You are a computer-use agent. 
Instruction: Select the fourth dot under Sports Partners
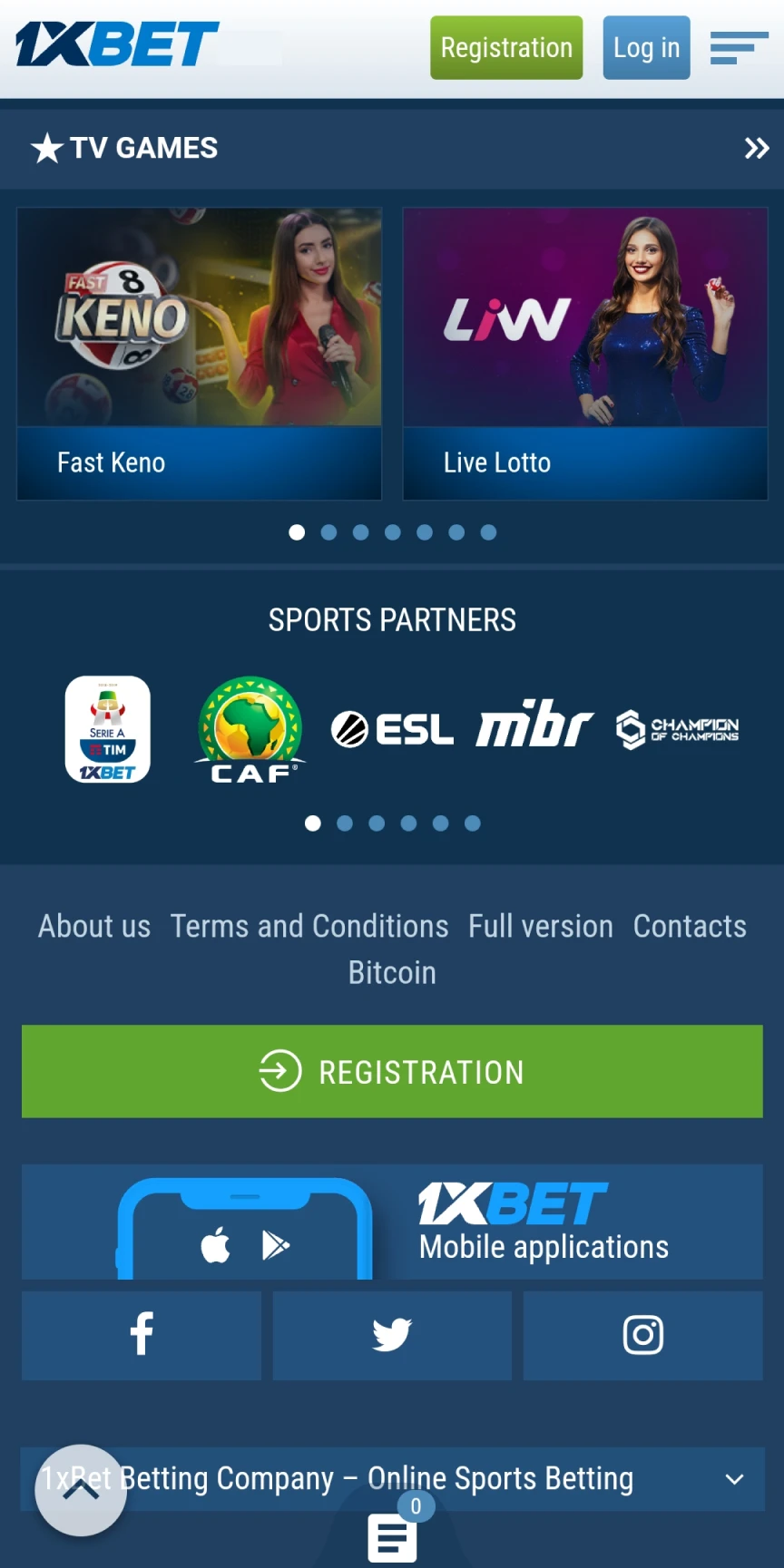pyautogui.click(x=408, y=823)
